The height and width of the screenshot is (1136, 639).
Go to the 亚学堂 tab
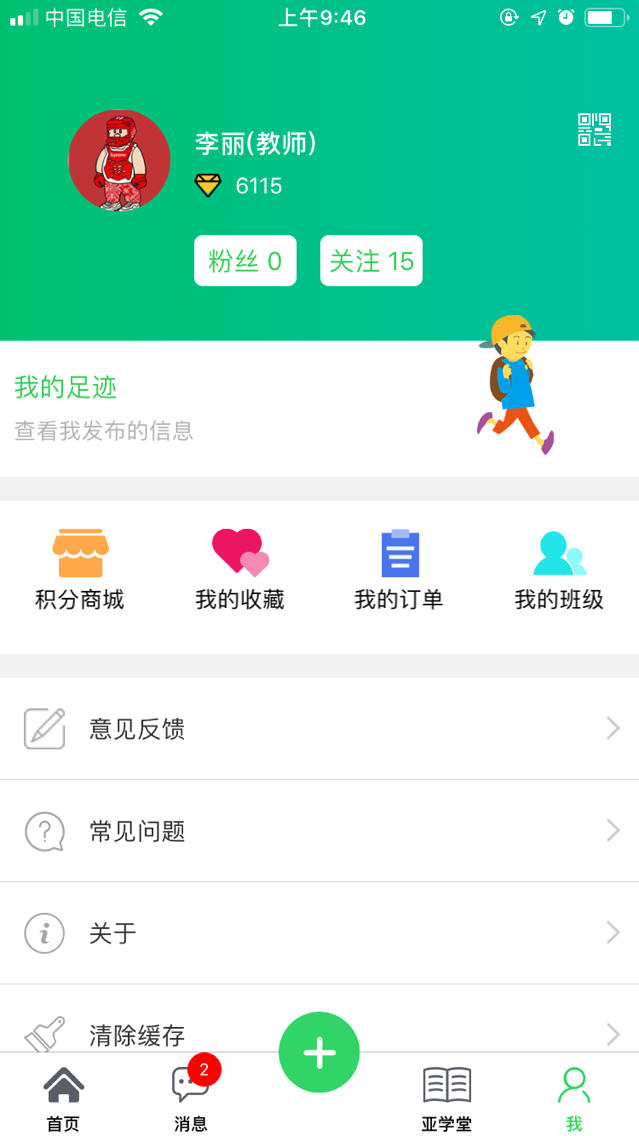[x=446, y=1097]
